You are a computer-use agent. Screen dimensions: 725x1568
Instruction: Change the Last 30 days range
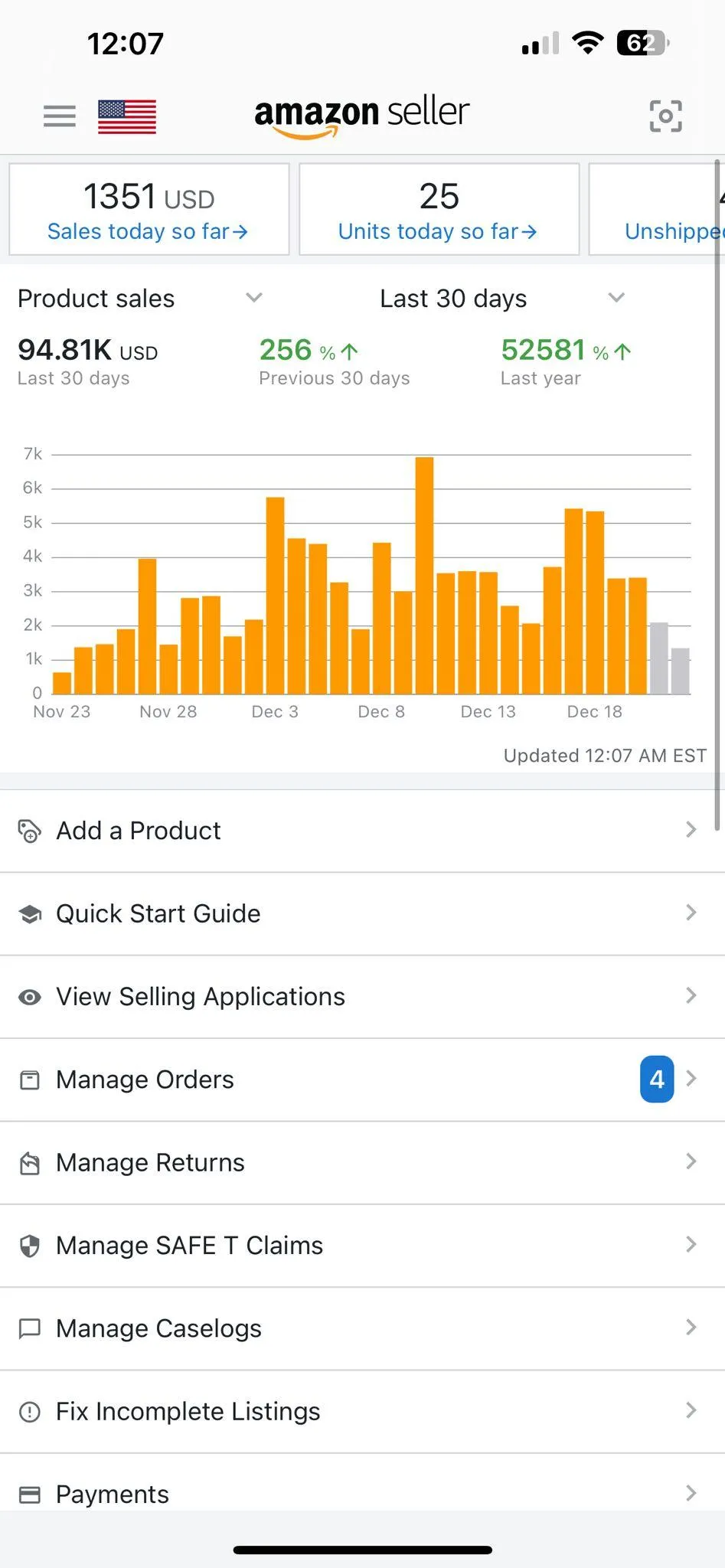coord(502,298)
